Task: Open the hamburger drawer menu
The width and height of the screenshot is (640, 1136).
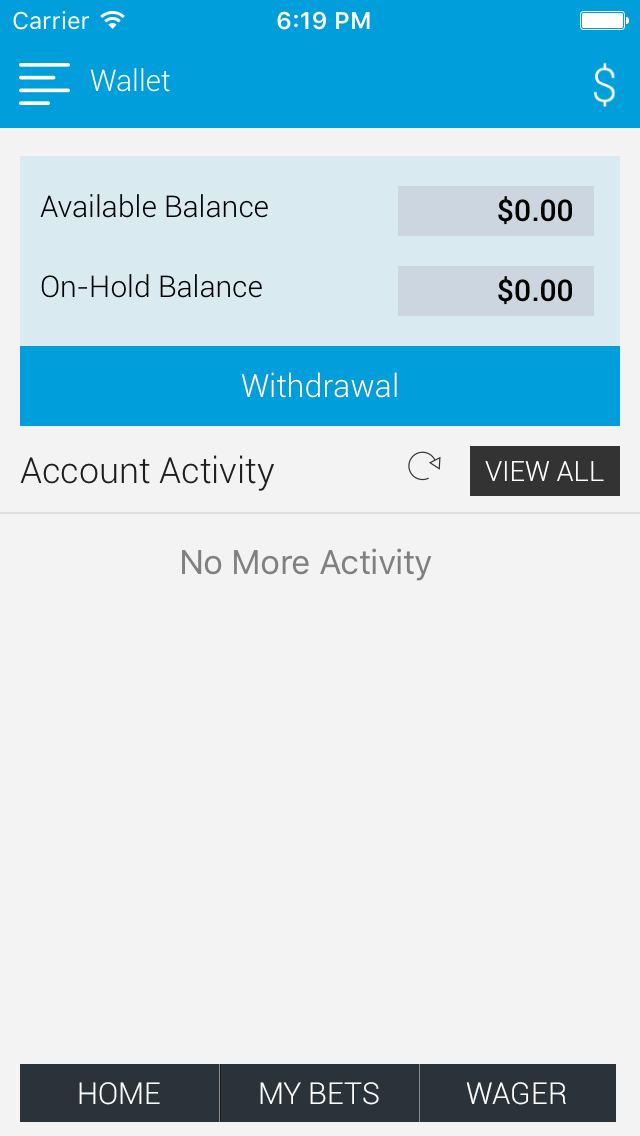Action: [44, 84]
